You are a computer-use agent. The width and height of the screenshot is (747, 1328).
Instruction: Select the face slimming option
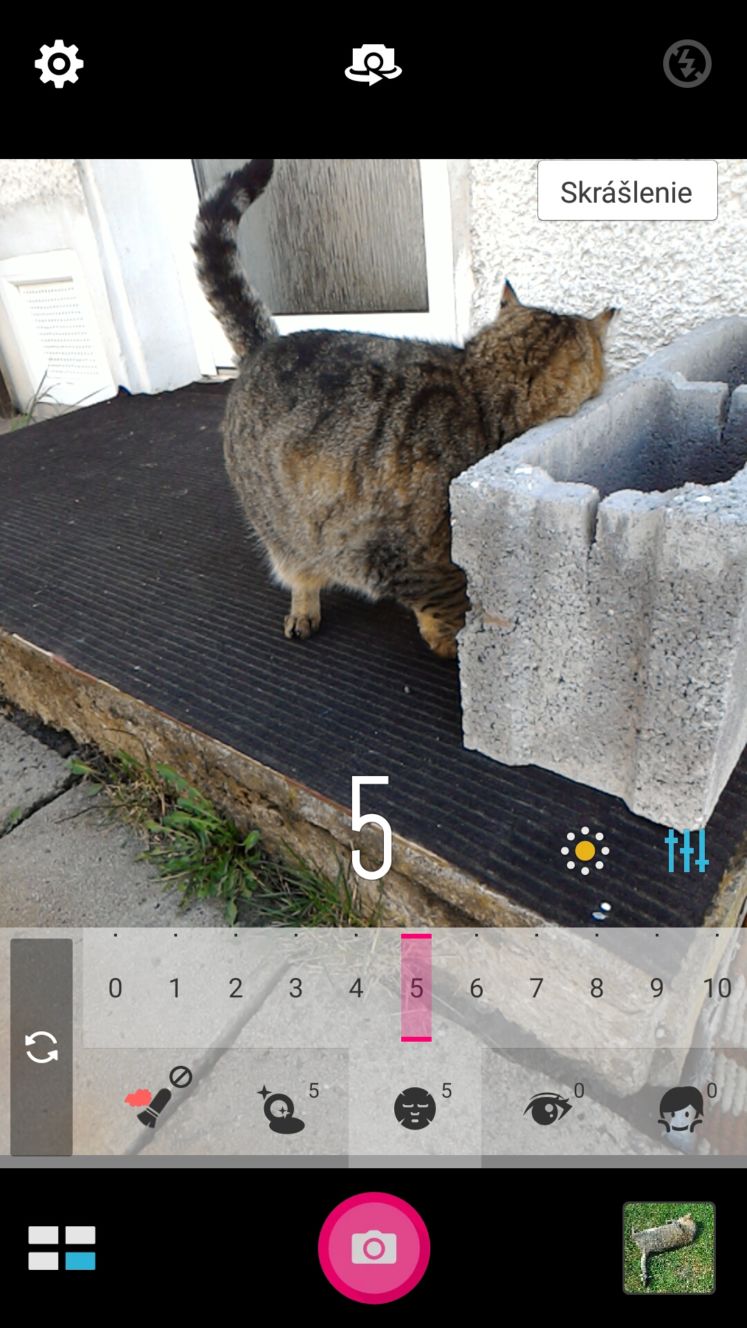(x=682, y=1105)
